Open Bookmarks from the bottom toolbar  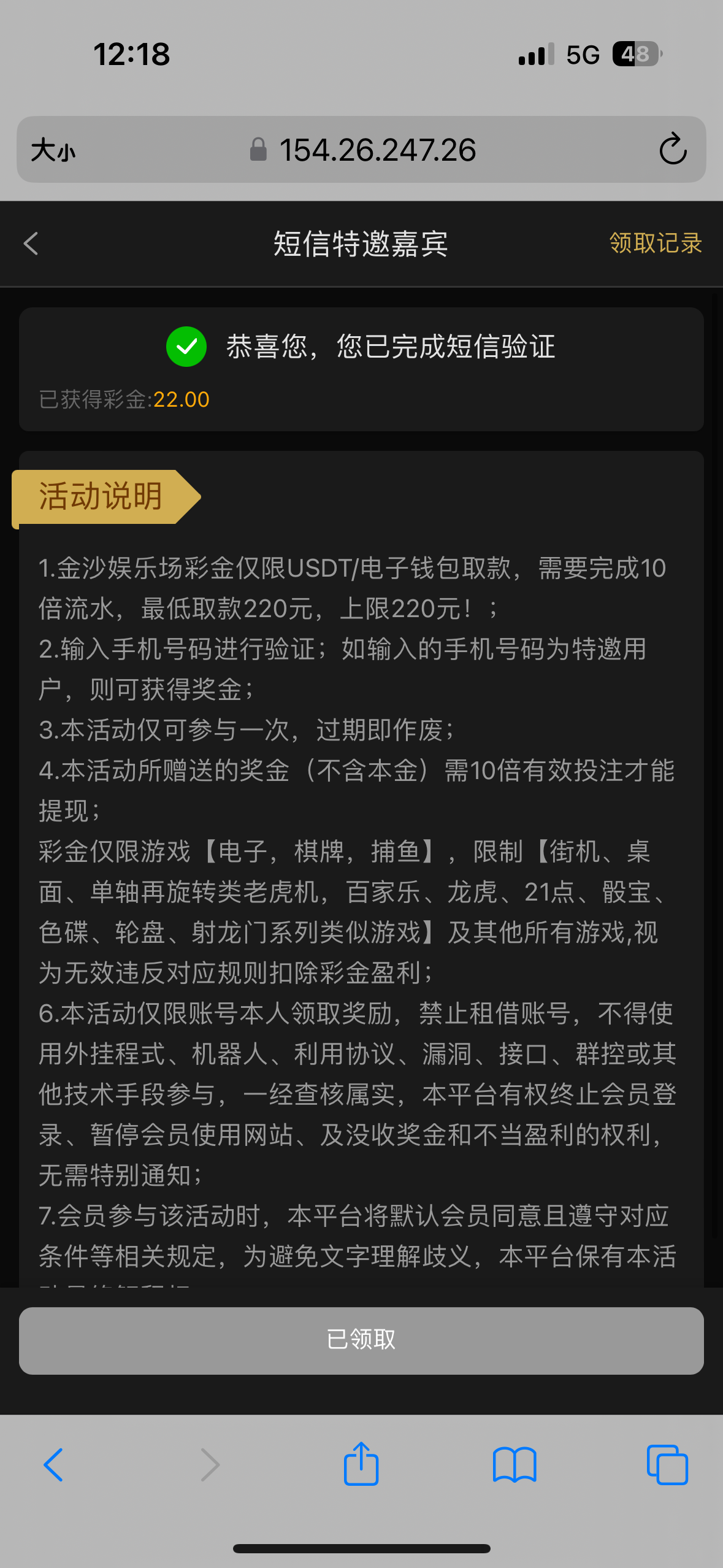click(x=515, y=1465)
